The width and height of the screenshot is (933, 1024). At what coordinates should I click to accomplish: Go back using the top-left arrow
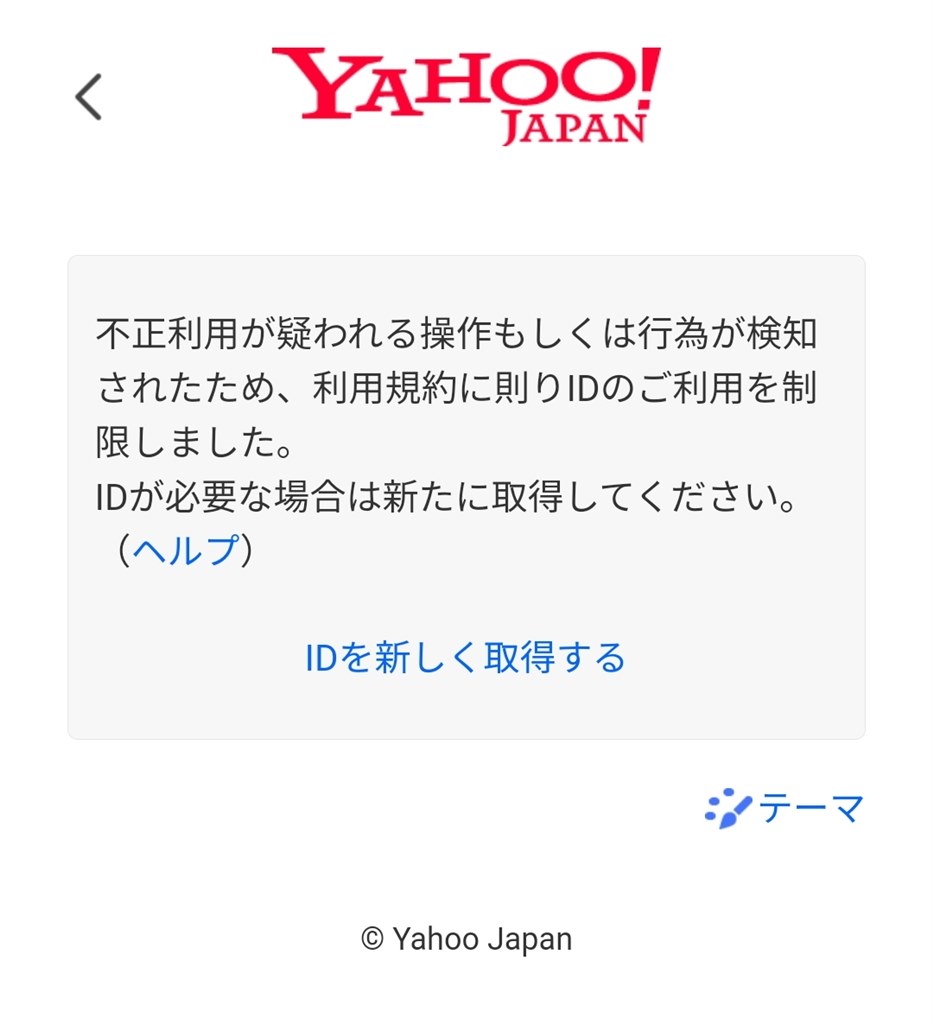point(89,98)
